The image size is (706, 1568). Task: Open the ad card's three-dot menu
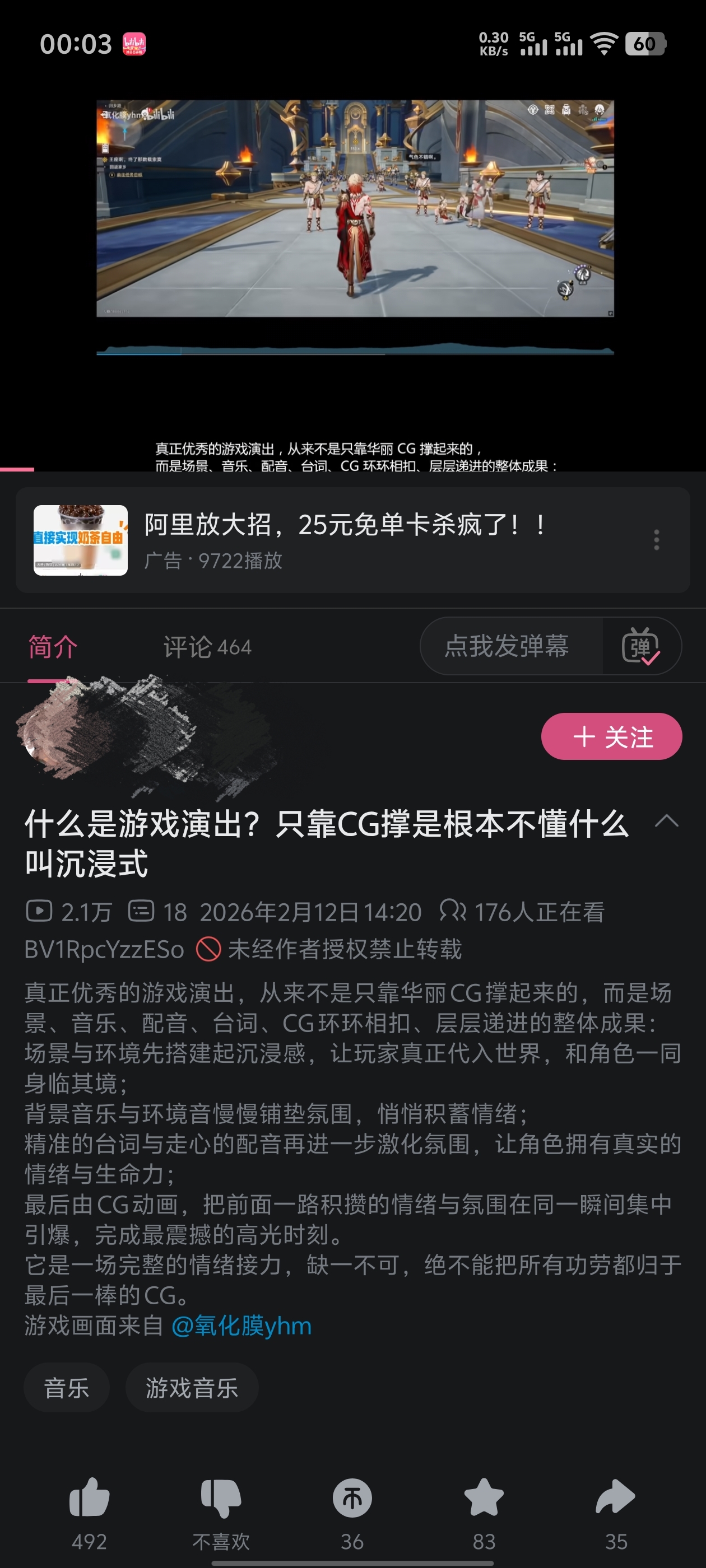click(x=656, y=540)
